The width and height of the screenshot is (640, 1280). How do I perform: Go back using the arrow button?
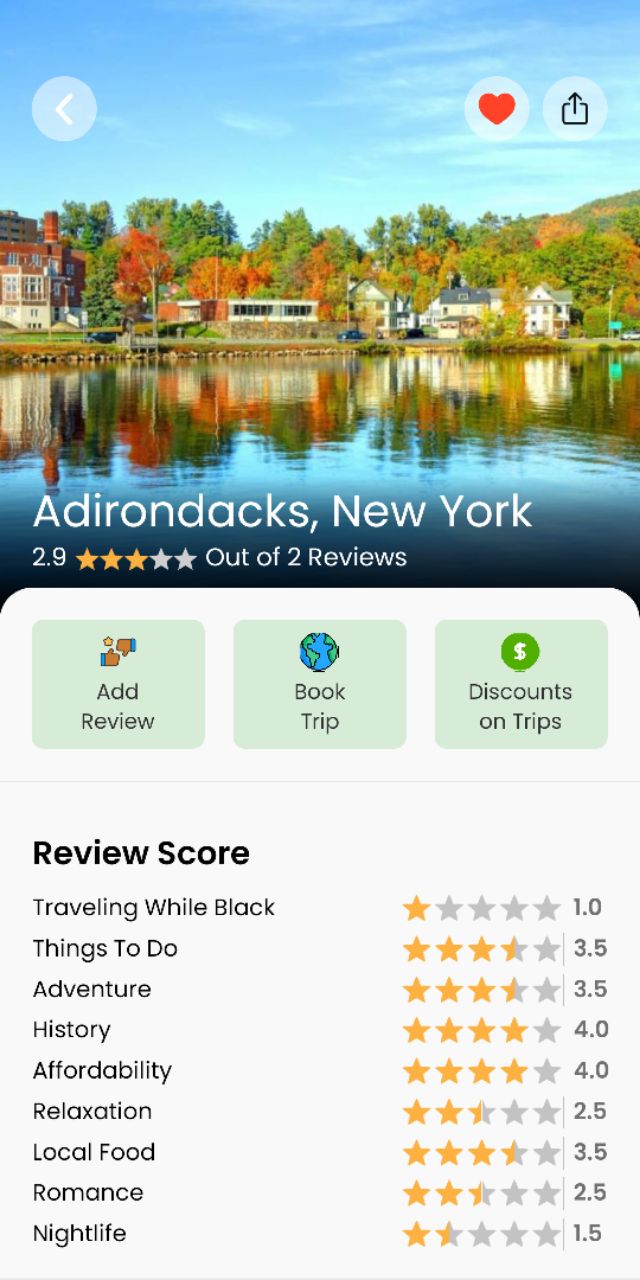coord(64,109)
